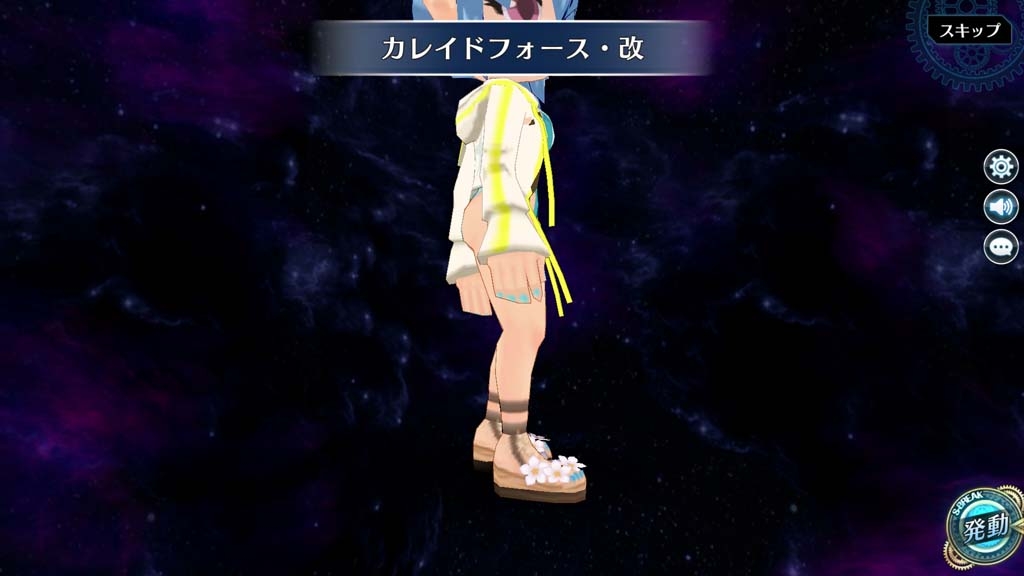Activate the 発動 skill button
This screenshot has height=576, width=1024.
983,528
